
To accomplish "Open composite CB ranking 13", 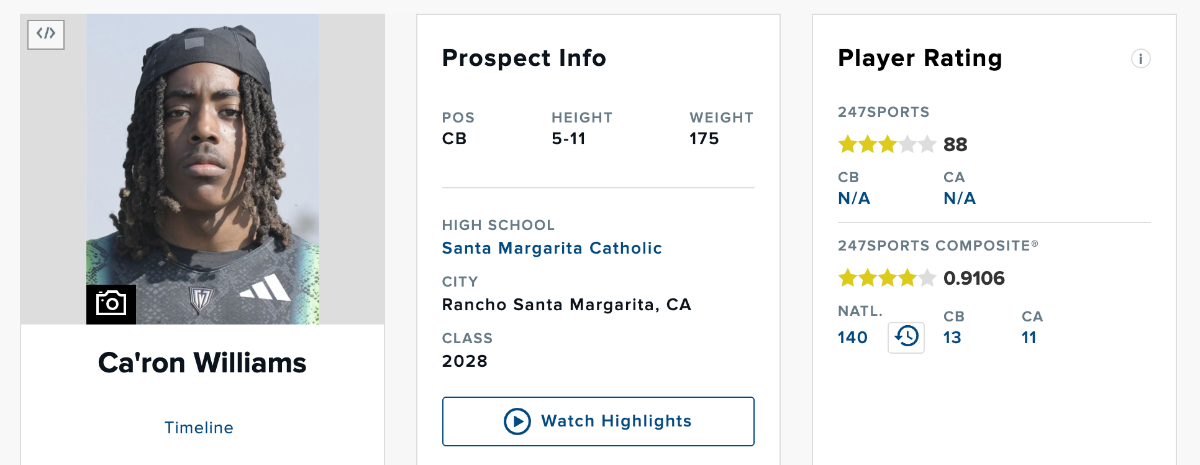I will pos(952,338).
